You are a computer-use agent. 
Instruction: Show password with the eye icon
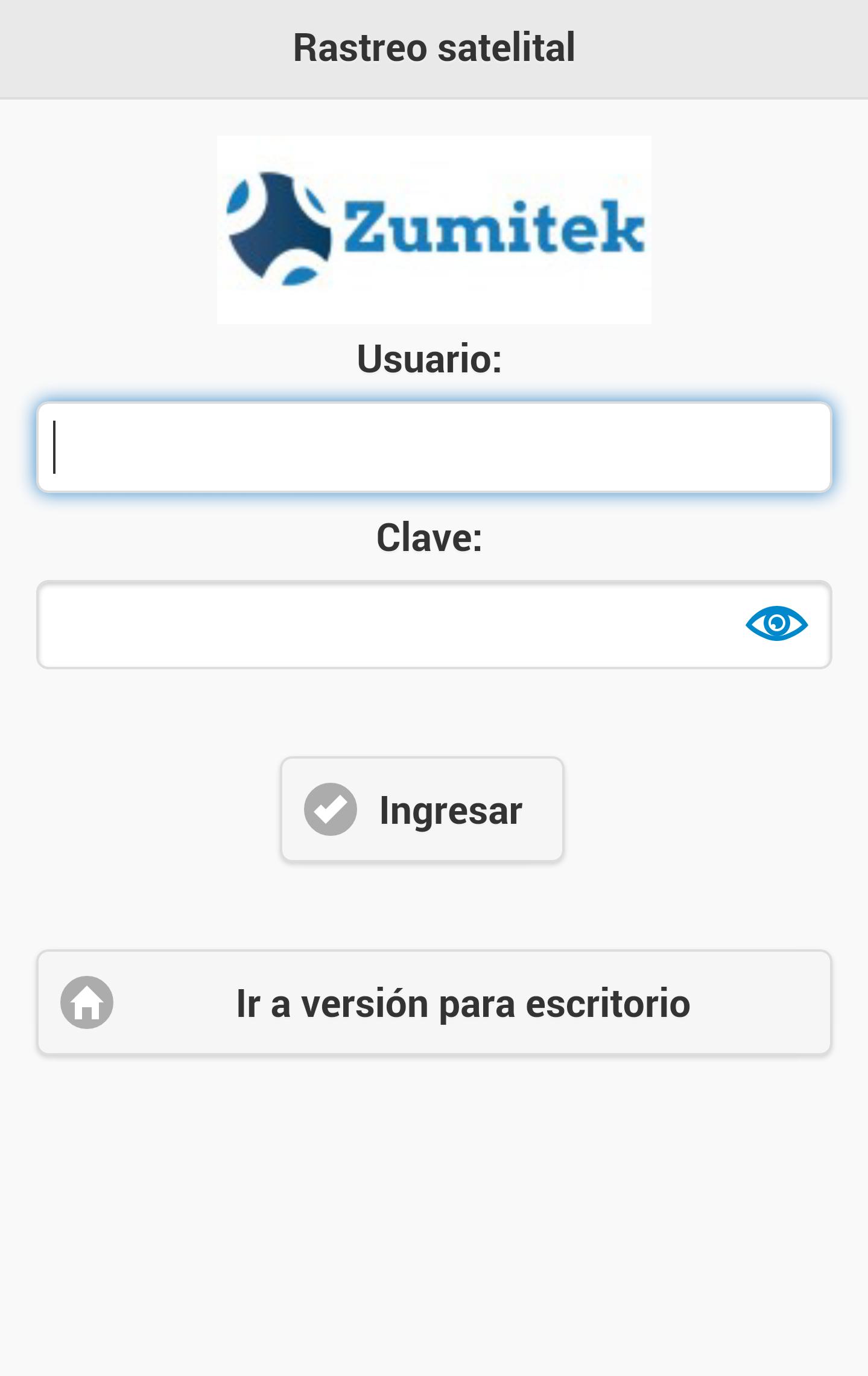(x=776, y=623)
